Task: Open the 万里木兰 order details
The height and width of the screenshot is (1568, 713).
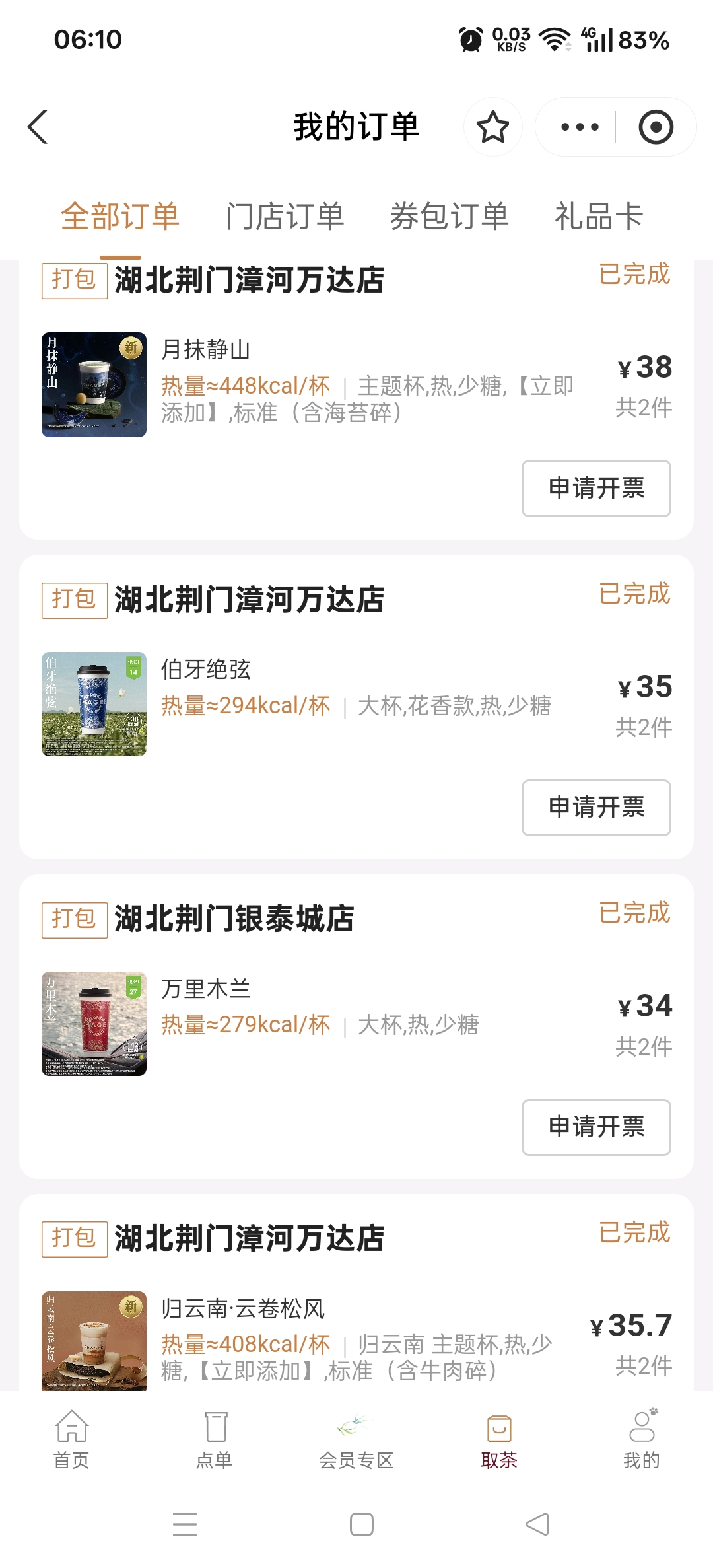Action: [x=356, y=1023]
